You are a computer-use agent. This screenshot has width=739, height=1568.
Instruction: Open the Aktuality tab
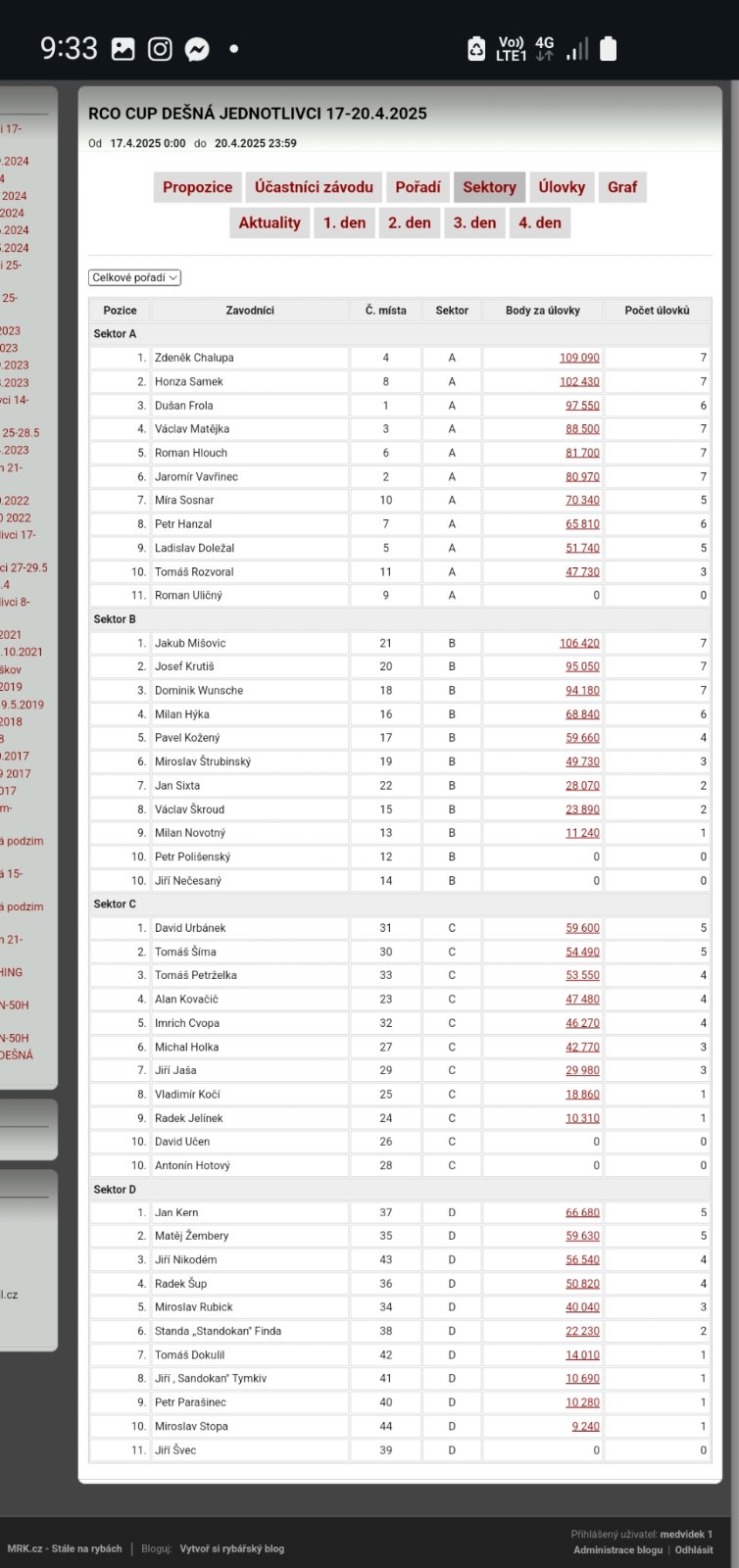(270, 222)
